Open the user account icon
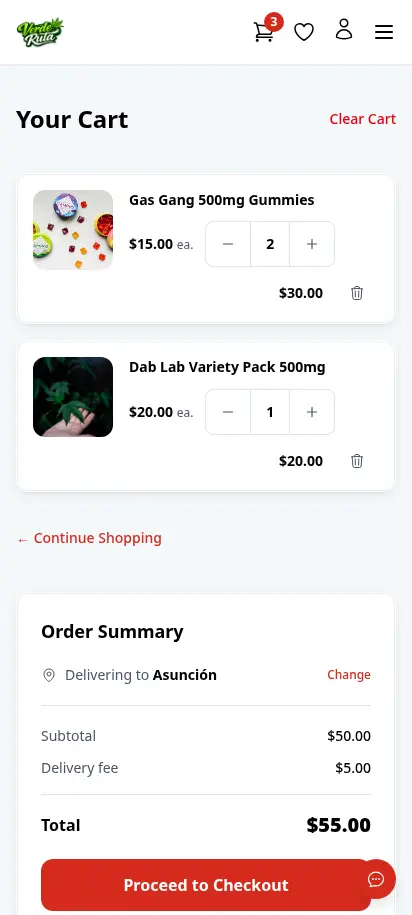This screenshot has width=412, height=915. [x=344, y=29]
